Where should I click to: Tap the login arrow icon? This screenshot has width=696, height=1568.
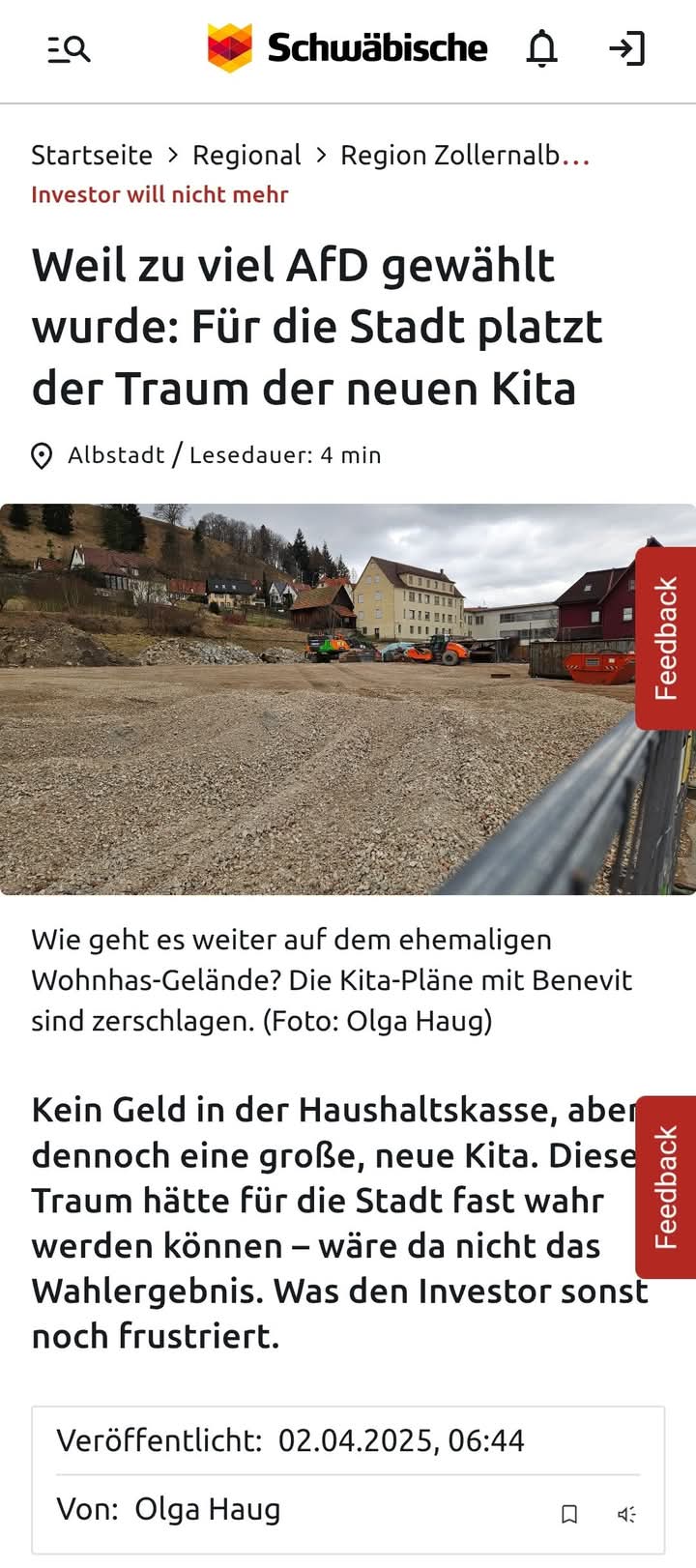tap(626, 48)
